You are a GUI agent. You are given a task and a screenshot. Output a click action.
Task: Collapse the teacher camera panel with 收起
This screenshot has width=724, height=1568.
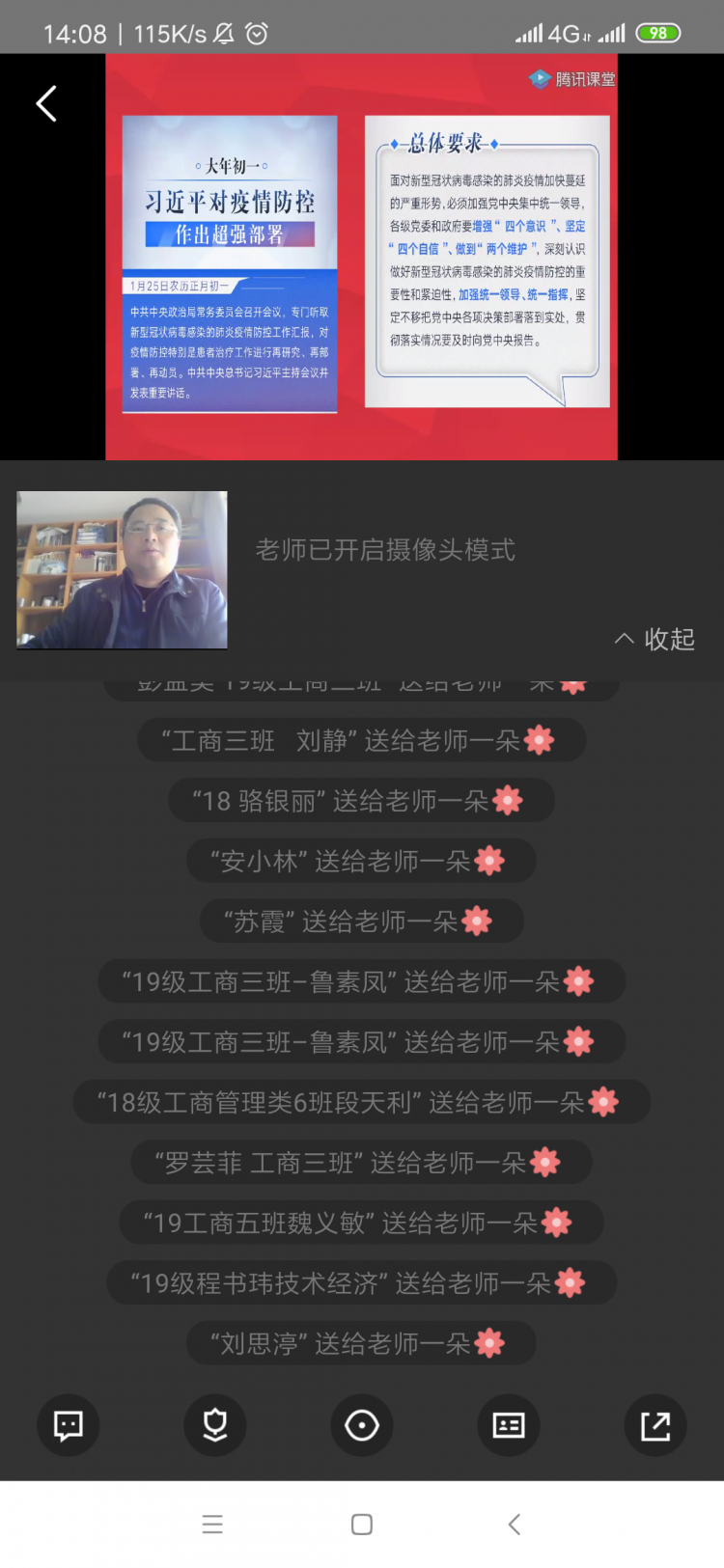pyautogui.click(x=655, y=639)
